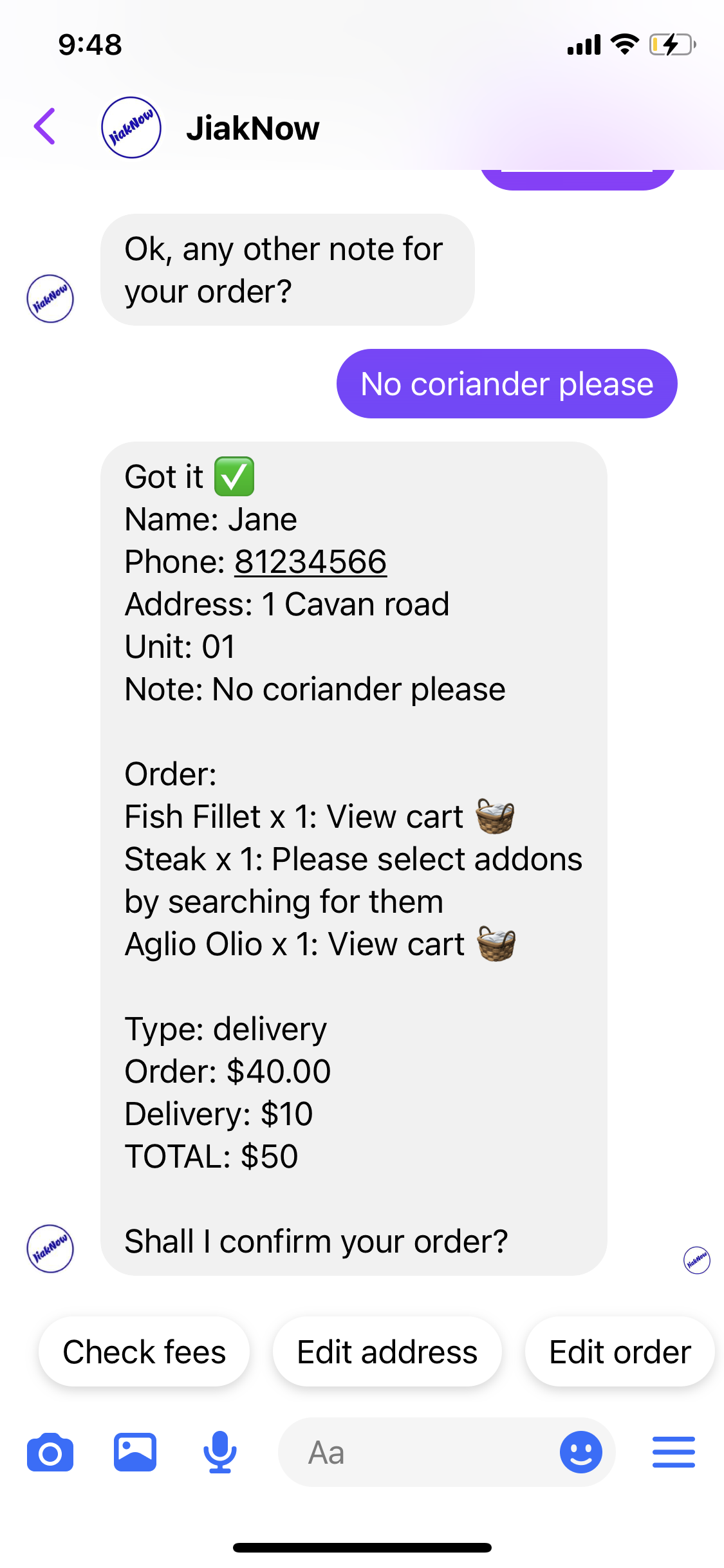Open the chat menu with three lines
This screenshot has height=1568, width=724.
(x=673, y=1453)
